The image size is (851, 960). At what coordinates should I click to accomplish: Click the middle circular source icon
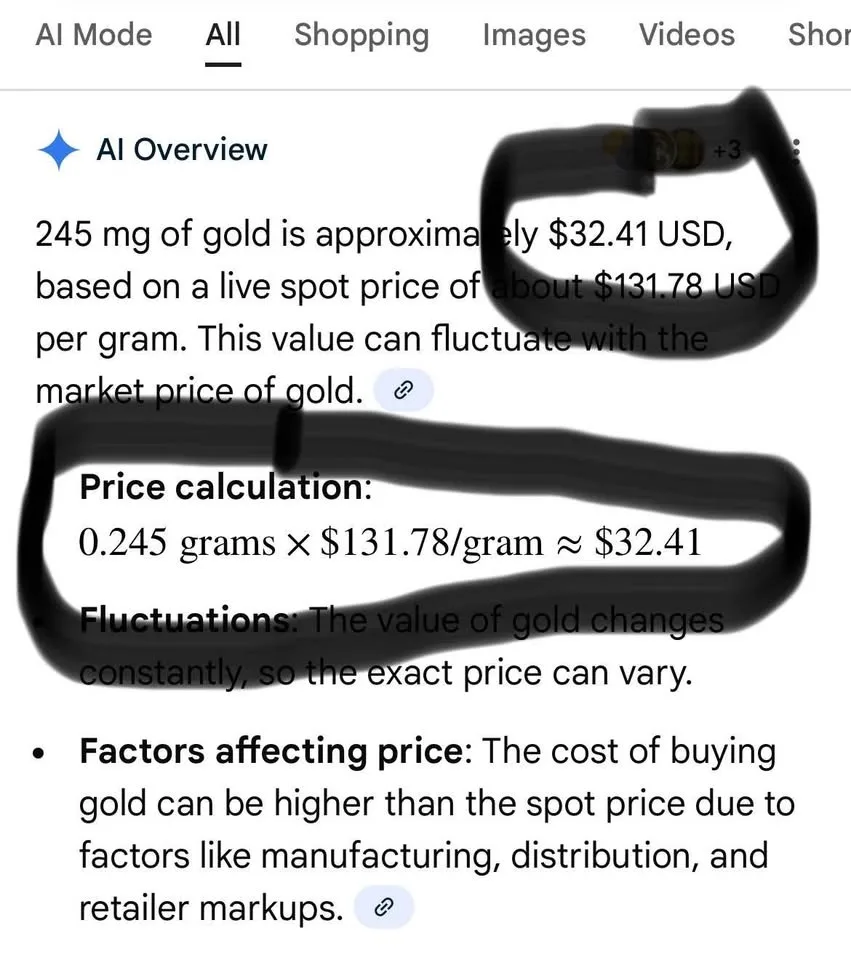tap(659, 150)
